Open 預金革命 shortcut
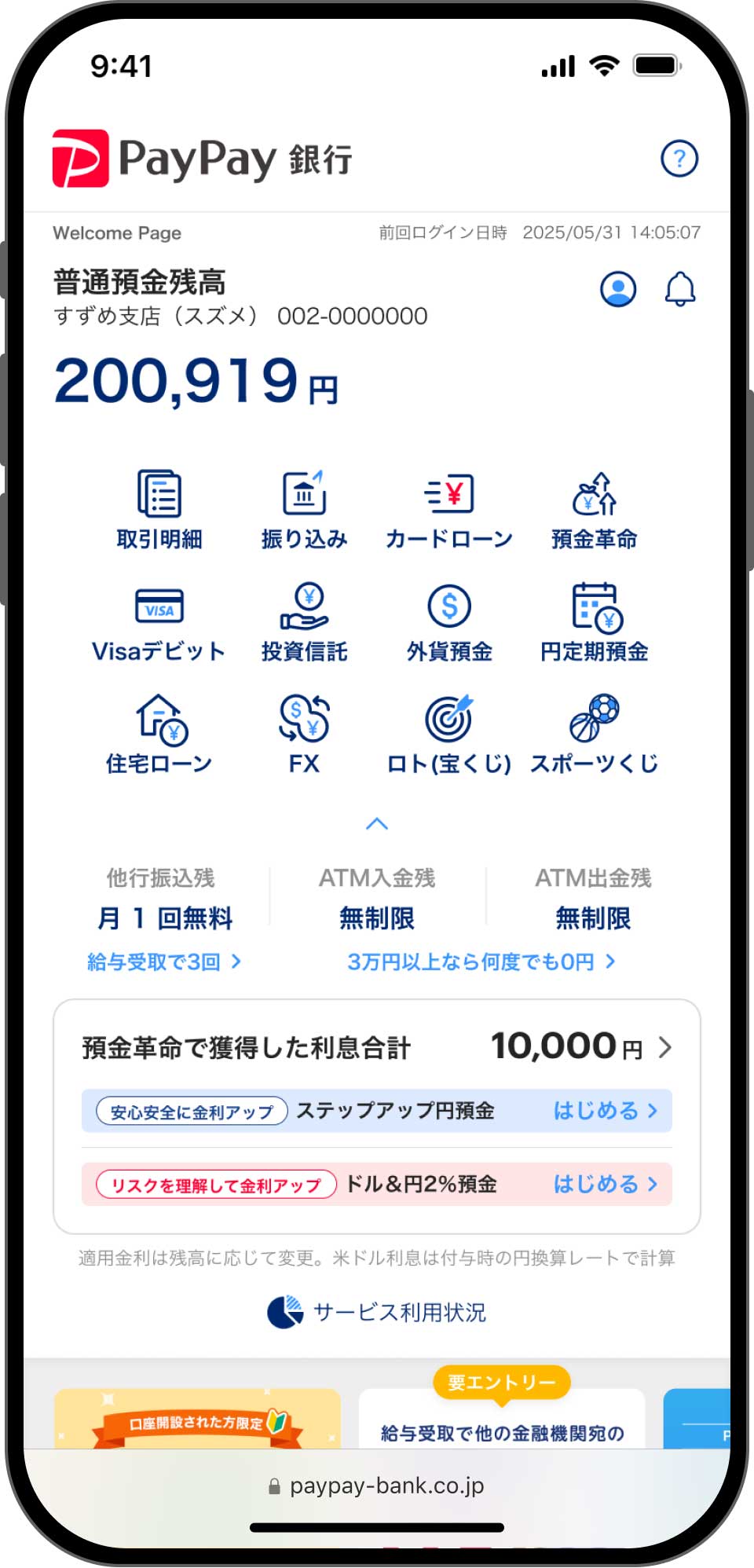 click(594, 509)
